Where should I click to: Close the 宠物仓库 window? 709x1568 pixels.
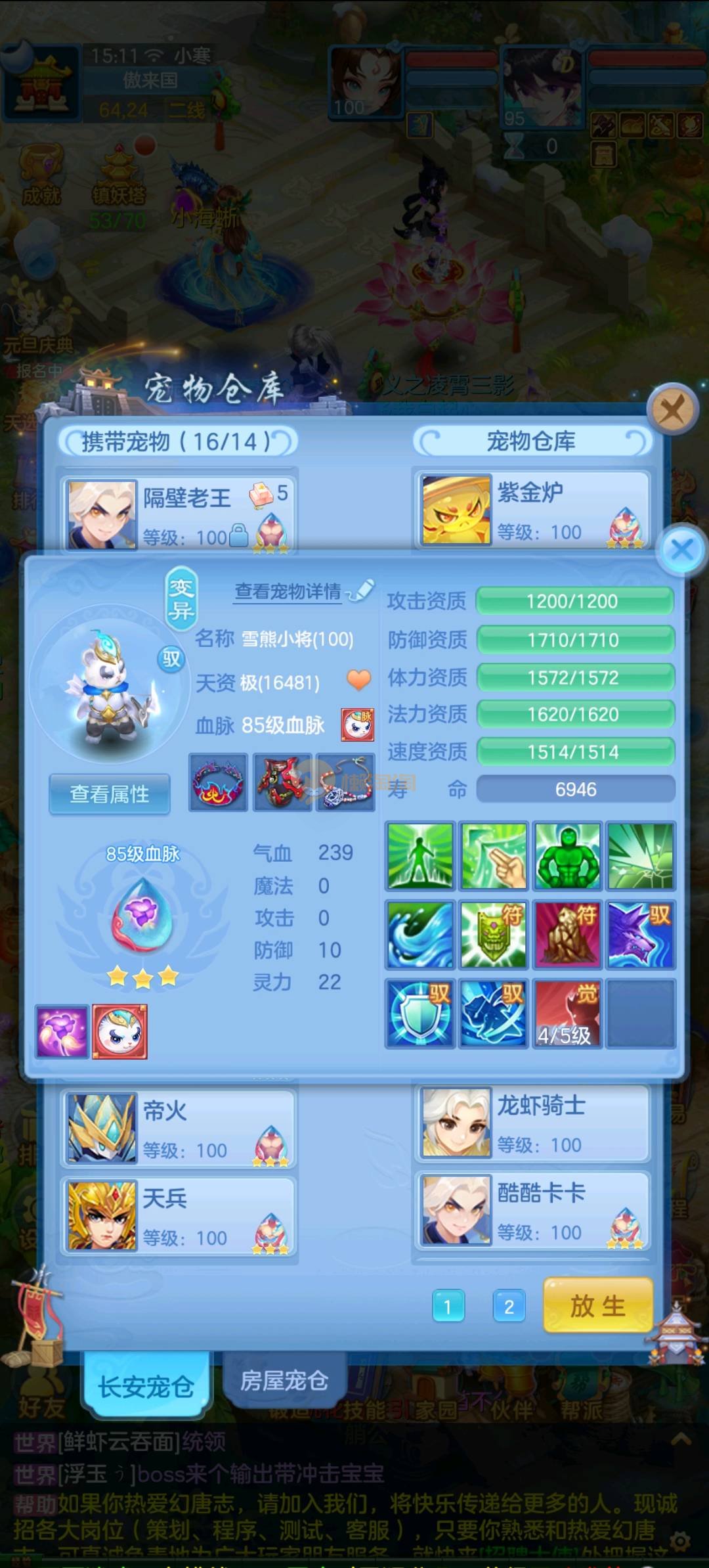click(x=672, y=411)
